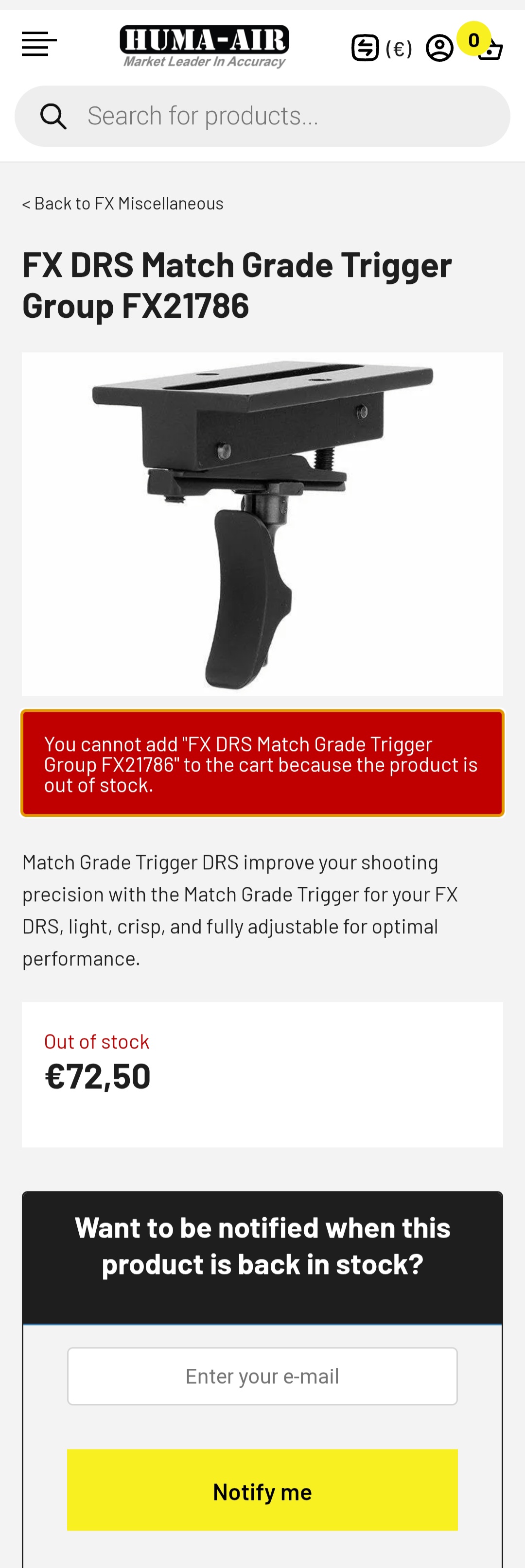This screenshot has width=525, height=1568.
Task: Tap the Enter your e-mail field
Action: (x=262, y=1376)
